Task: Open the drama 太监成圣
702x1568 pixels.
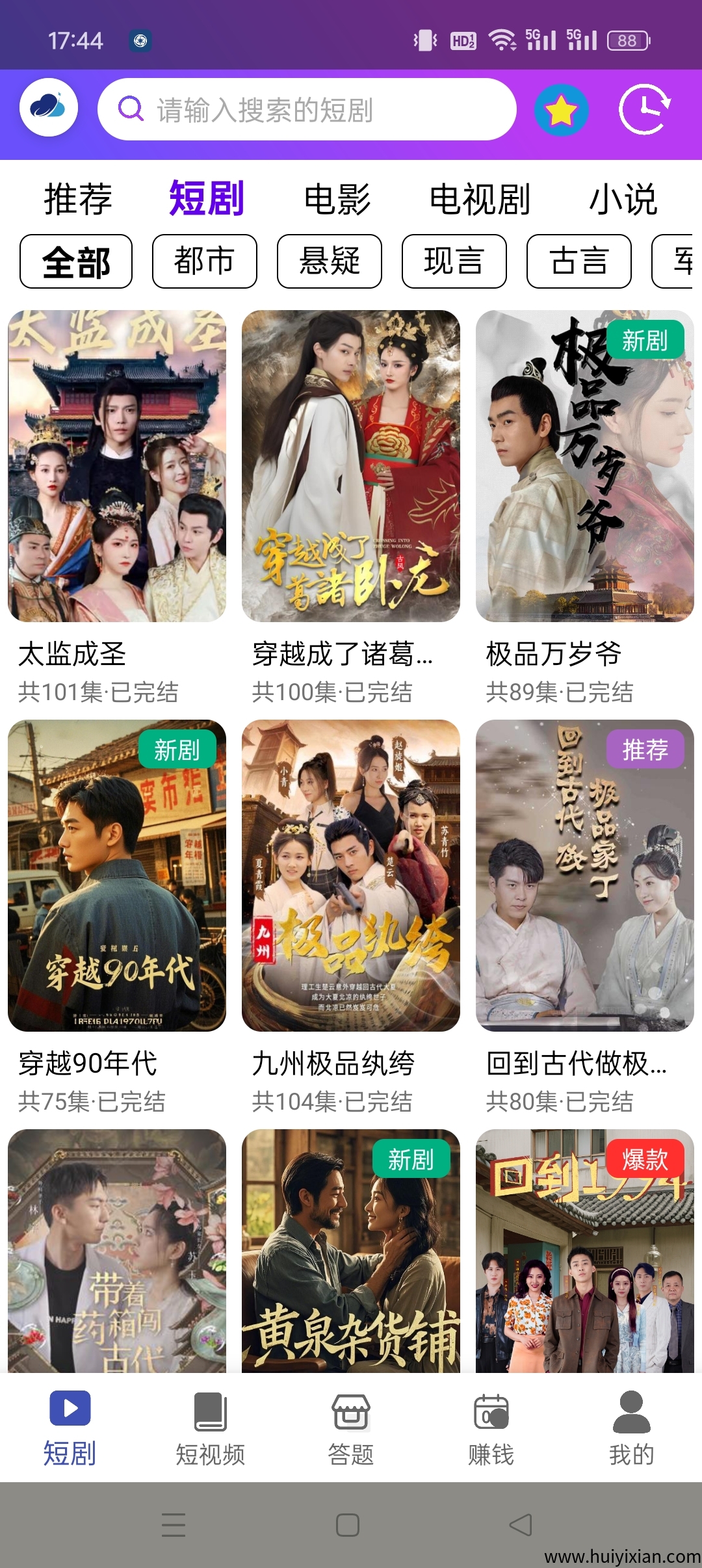Action: 117,466
